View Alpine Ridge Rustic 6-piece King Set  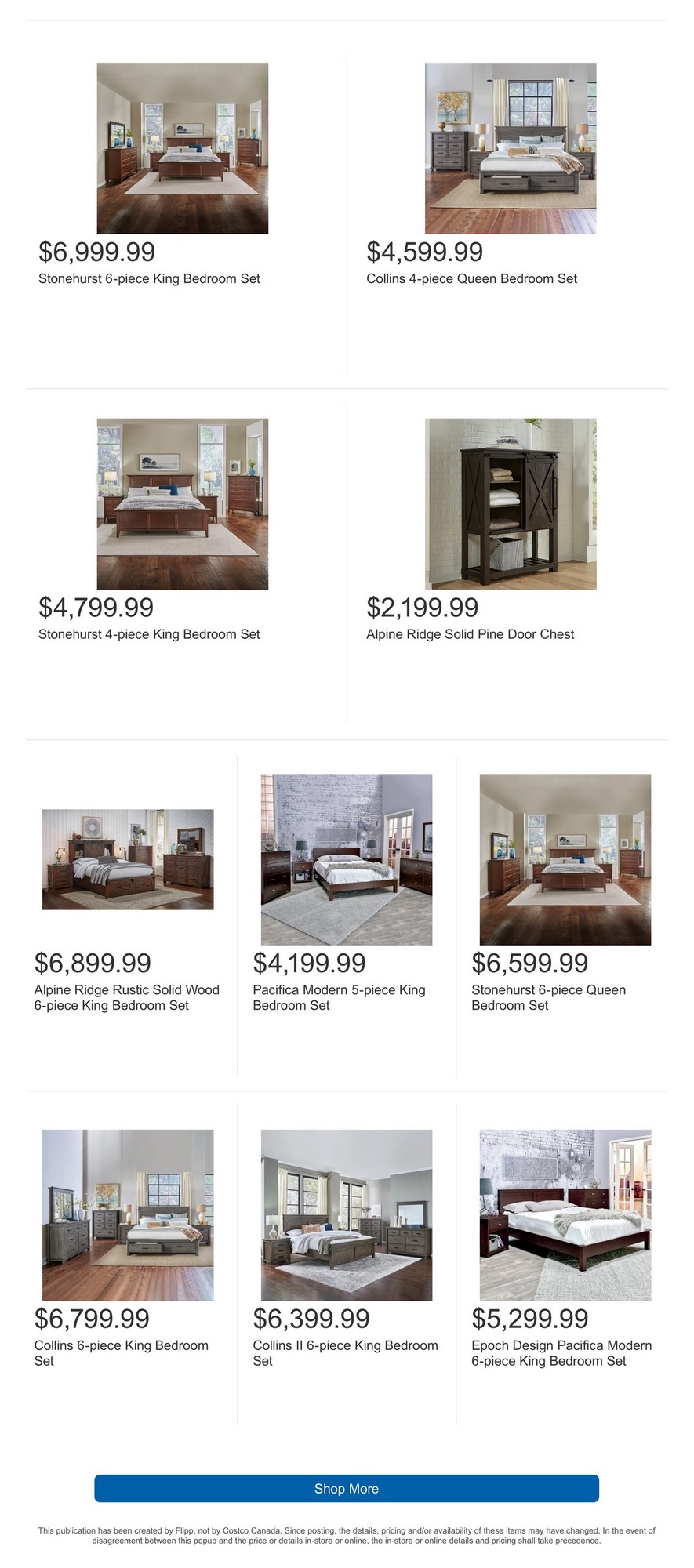coord(128,859)
